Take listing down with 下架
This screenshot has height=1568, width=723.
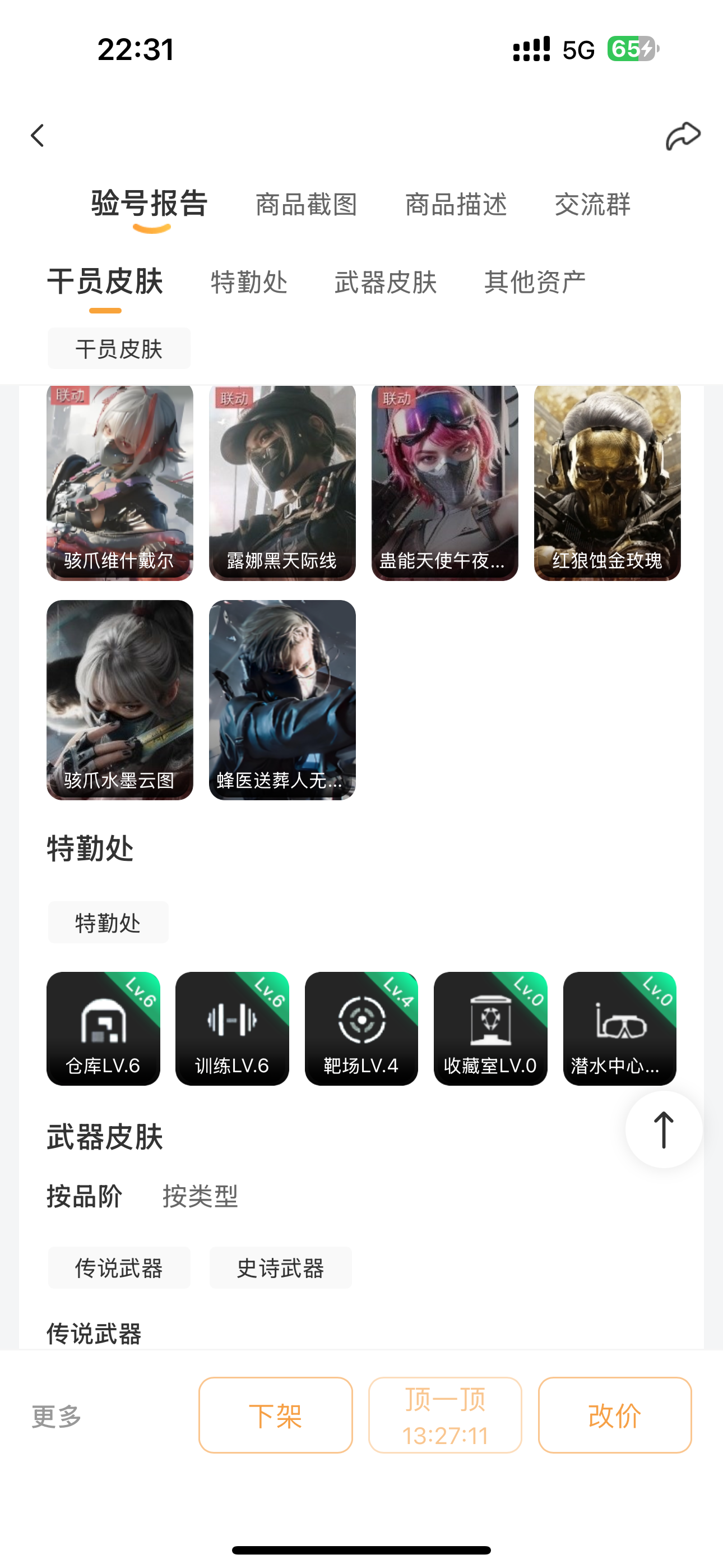click(276, 1415)
